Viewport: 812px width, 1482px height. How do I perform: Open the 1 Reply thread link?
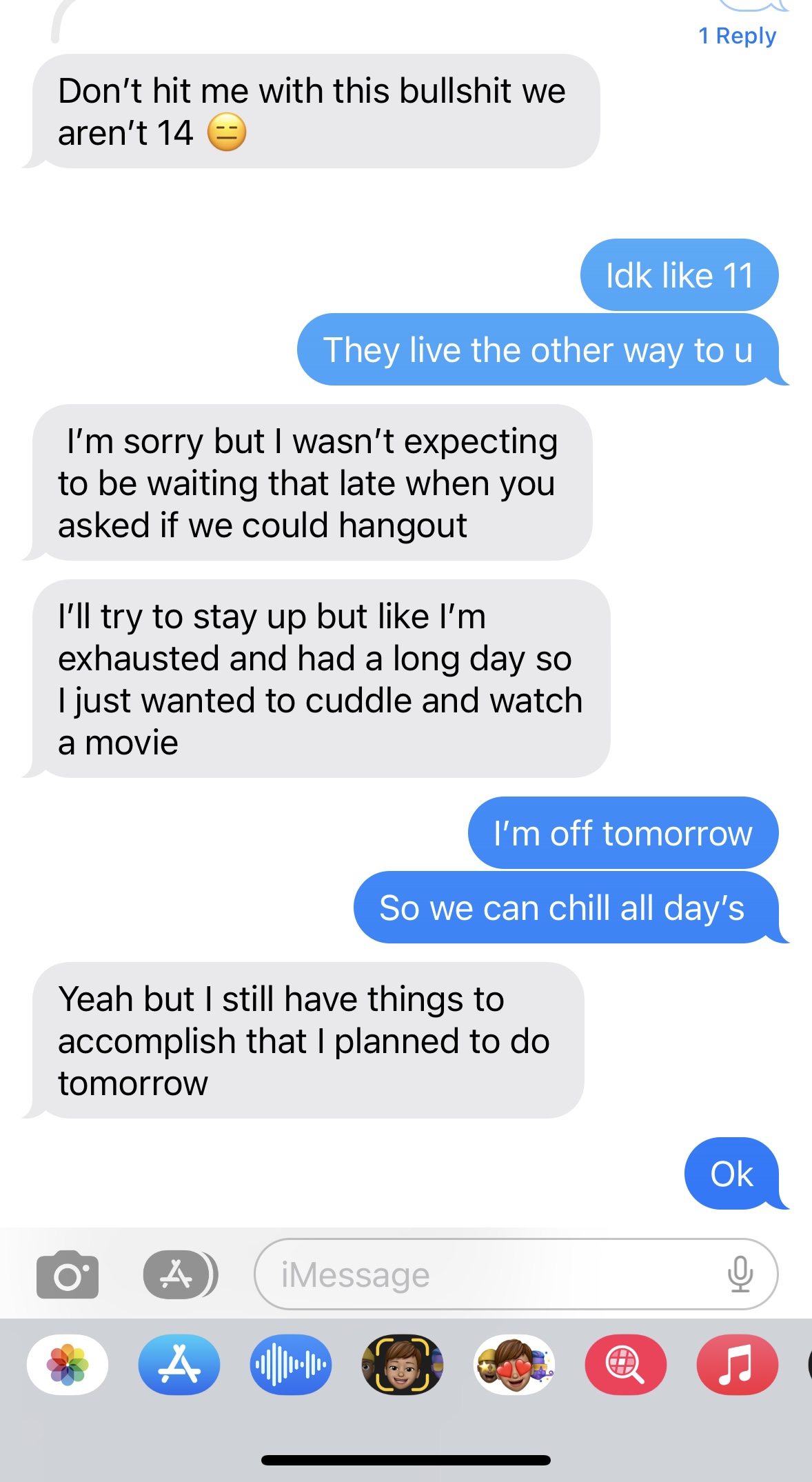point(737,35)
